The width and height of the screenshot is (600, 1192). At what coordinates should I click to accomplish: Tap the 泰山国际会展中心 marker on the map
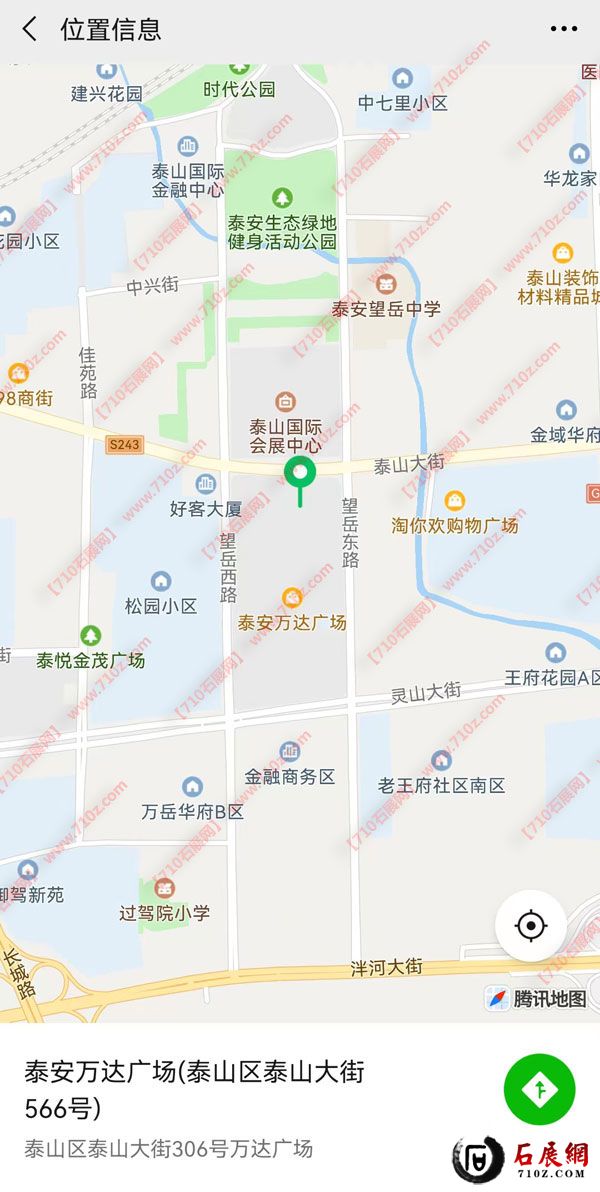click(286, 402)
